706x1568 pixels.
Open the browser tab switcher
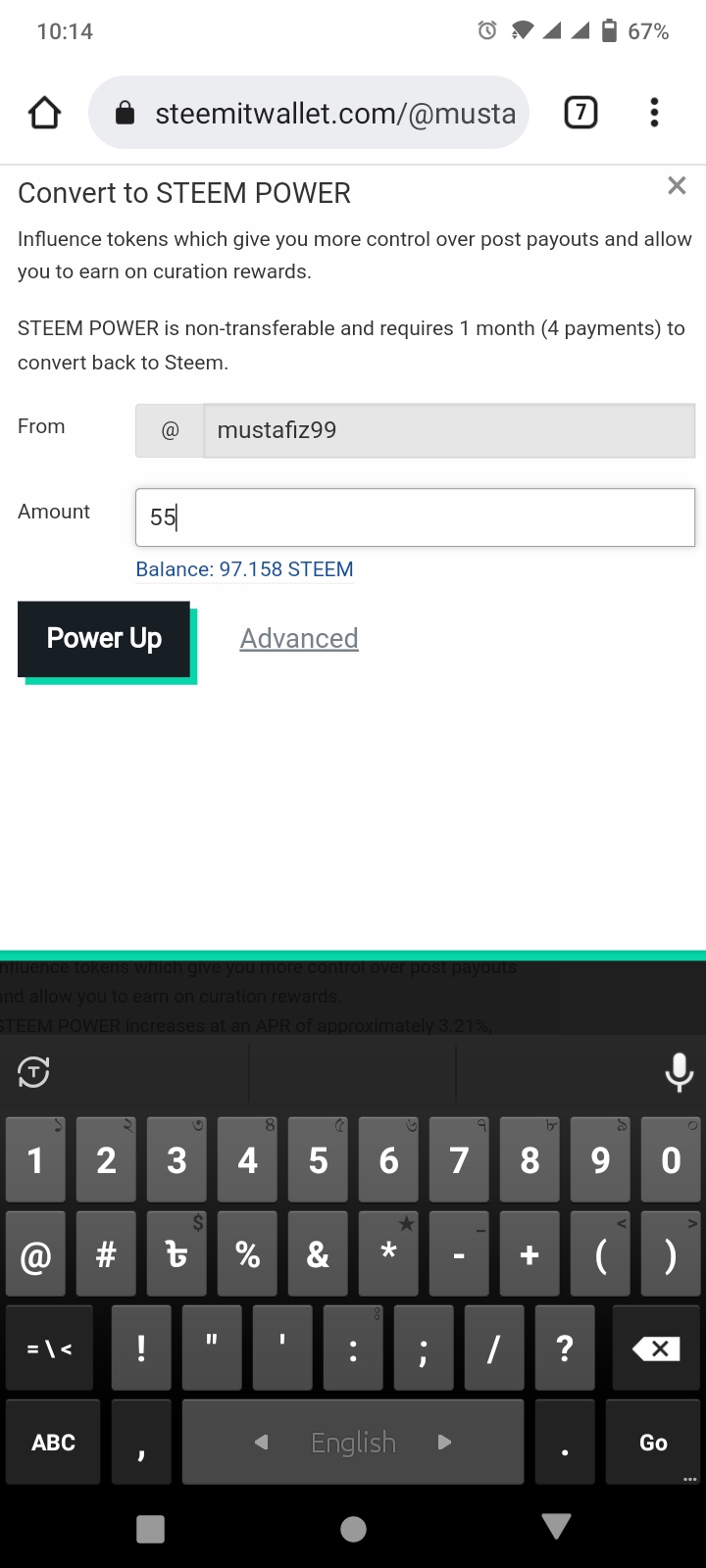coord(580,114)
